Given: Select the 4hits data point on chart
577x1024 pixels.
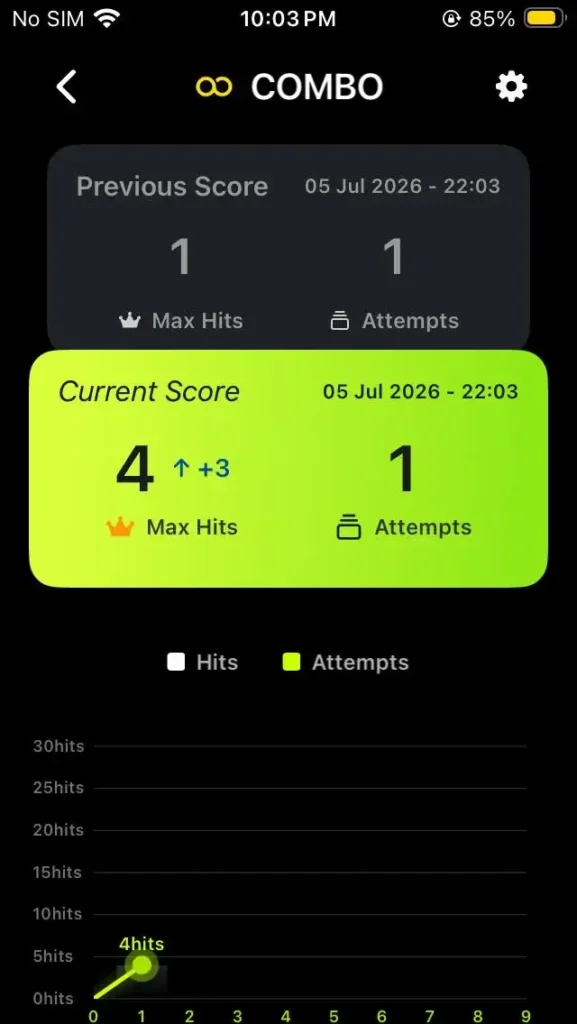Looking at the screenshot, I should pyautogui.click(x=142, y=965).
